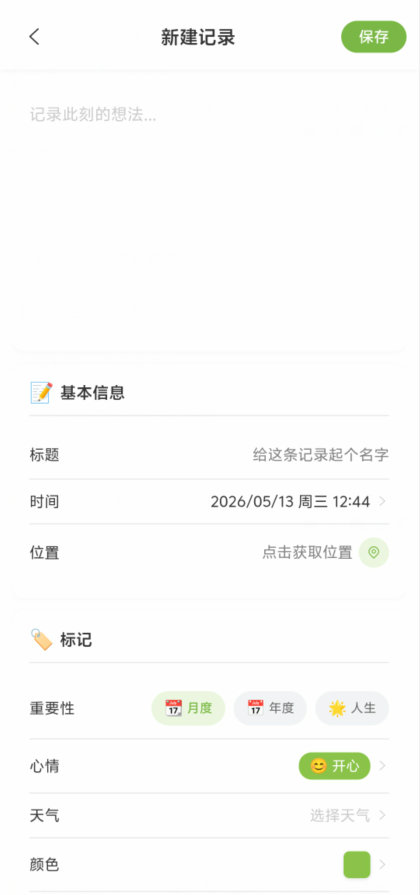The height and width of the screenshot is (895, 420).
Task: Choose the 年度 importance chip
Action: click(x=270, y=708)
